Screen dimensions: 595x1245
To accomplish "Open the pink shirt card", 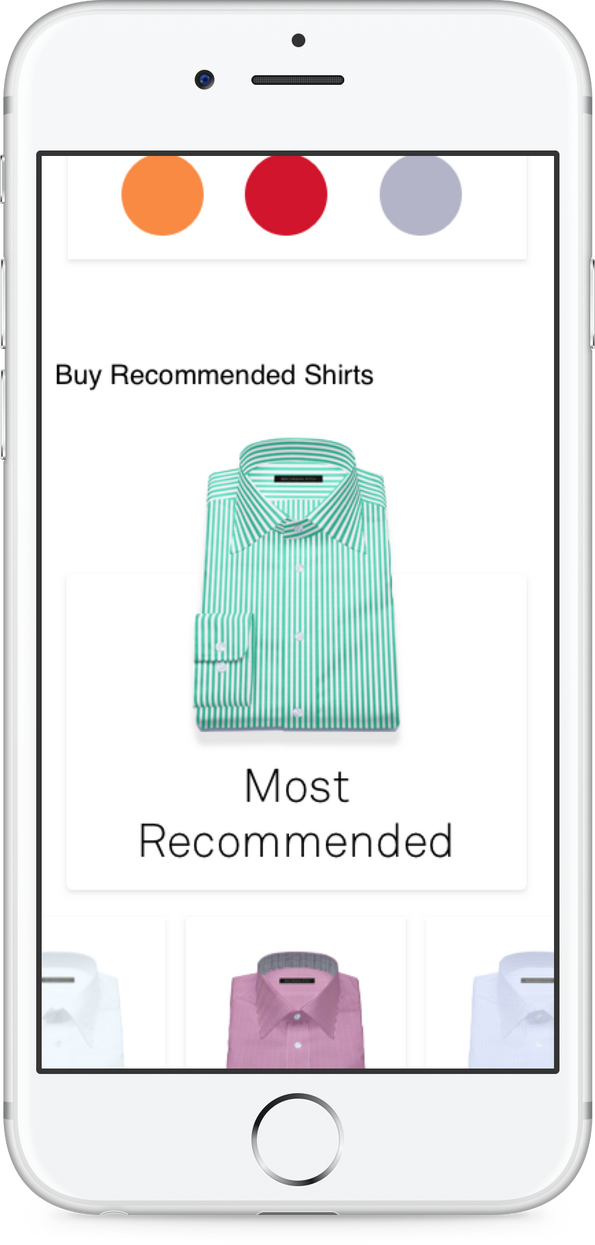I will pos(296,992).
